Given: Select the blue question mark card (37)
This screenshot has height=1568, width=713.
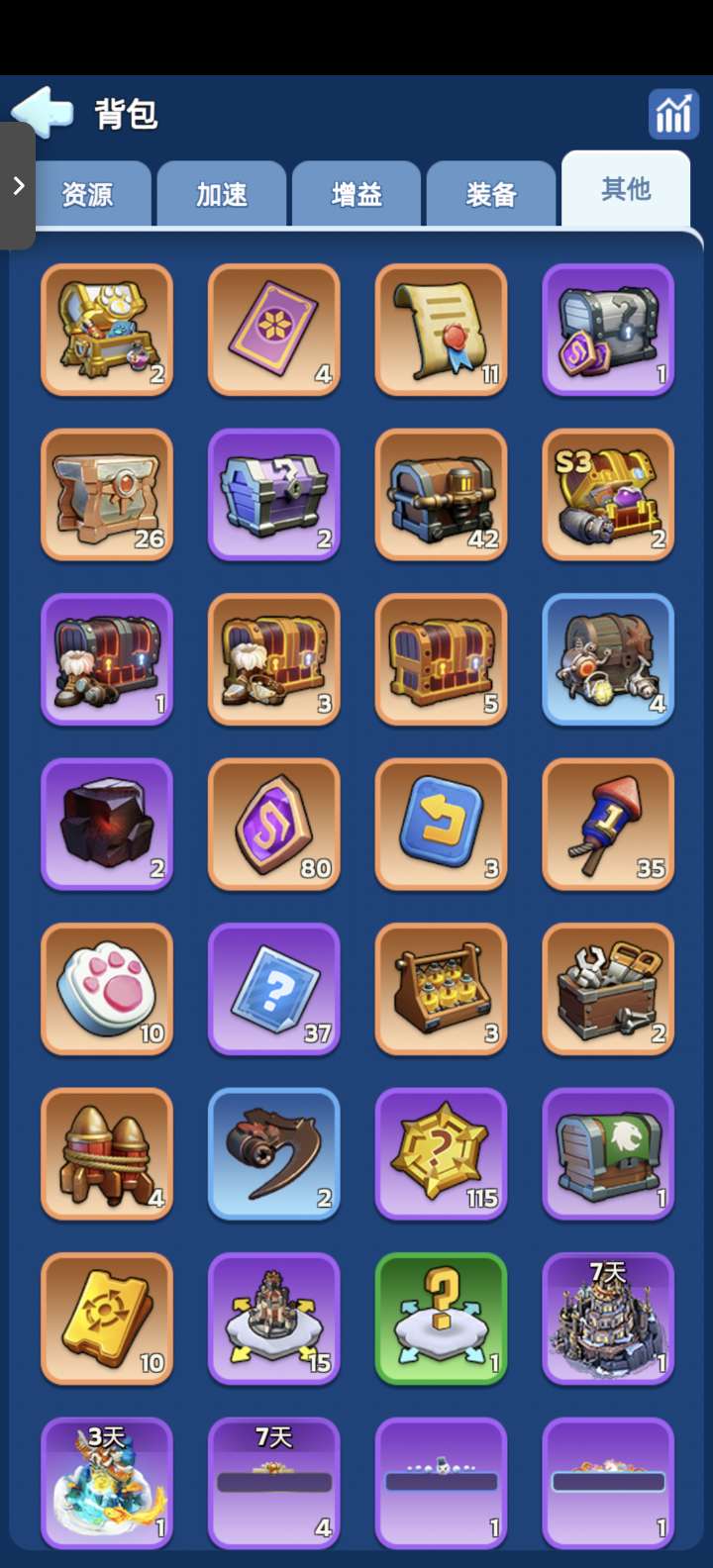Looking at the screenshot, I should tap(274, 988).
